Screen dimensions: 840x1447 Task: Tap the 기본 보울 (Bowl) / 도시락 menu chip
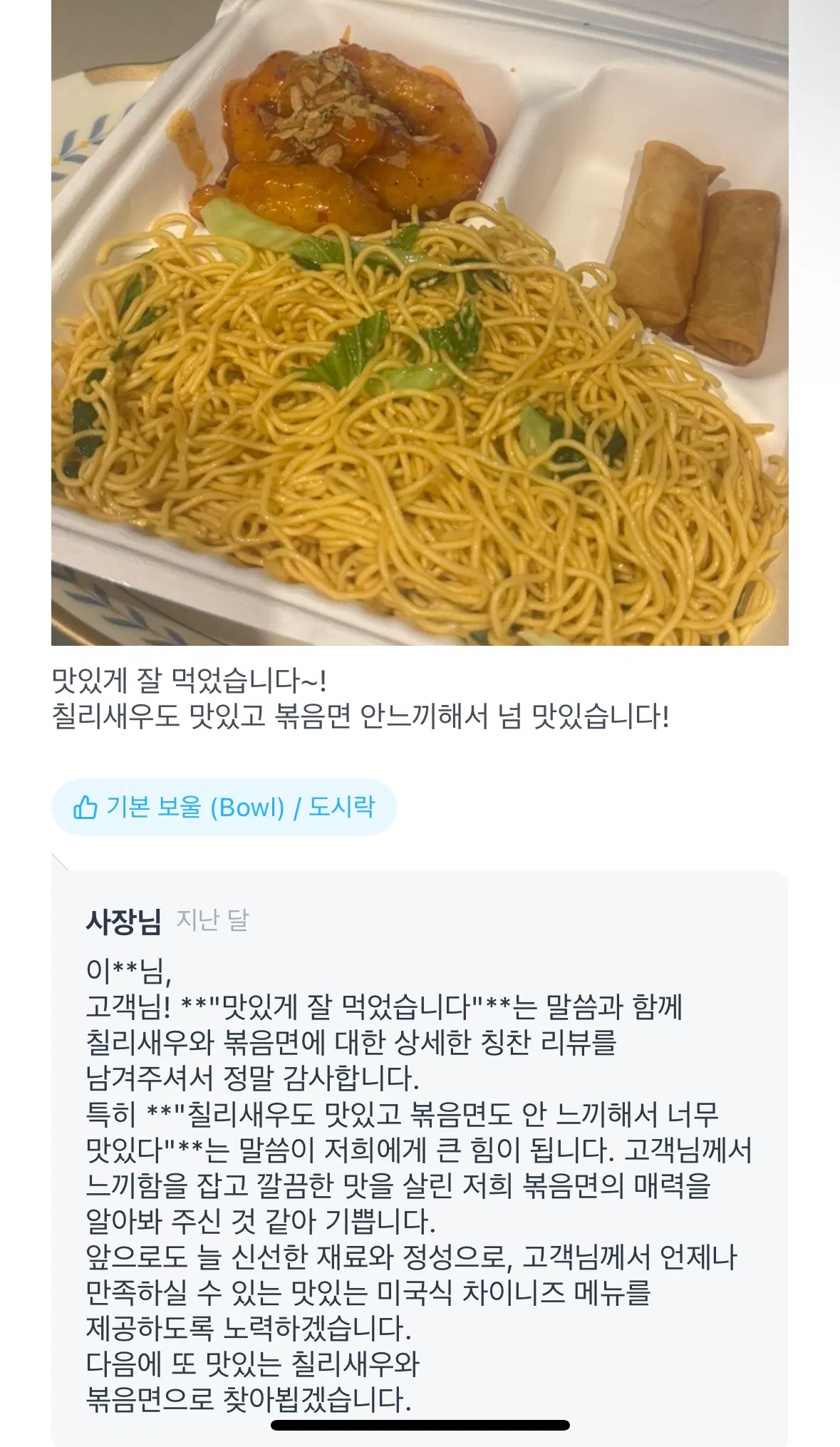pos(224,807)
